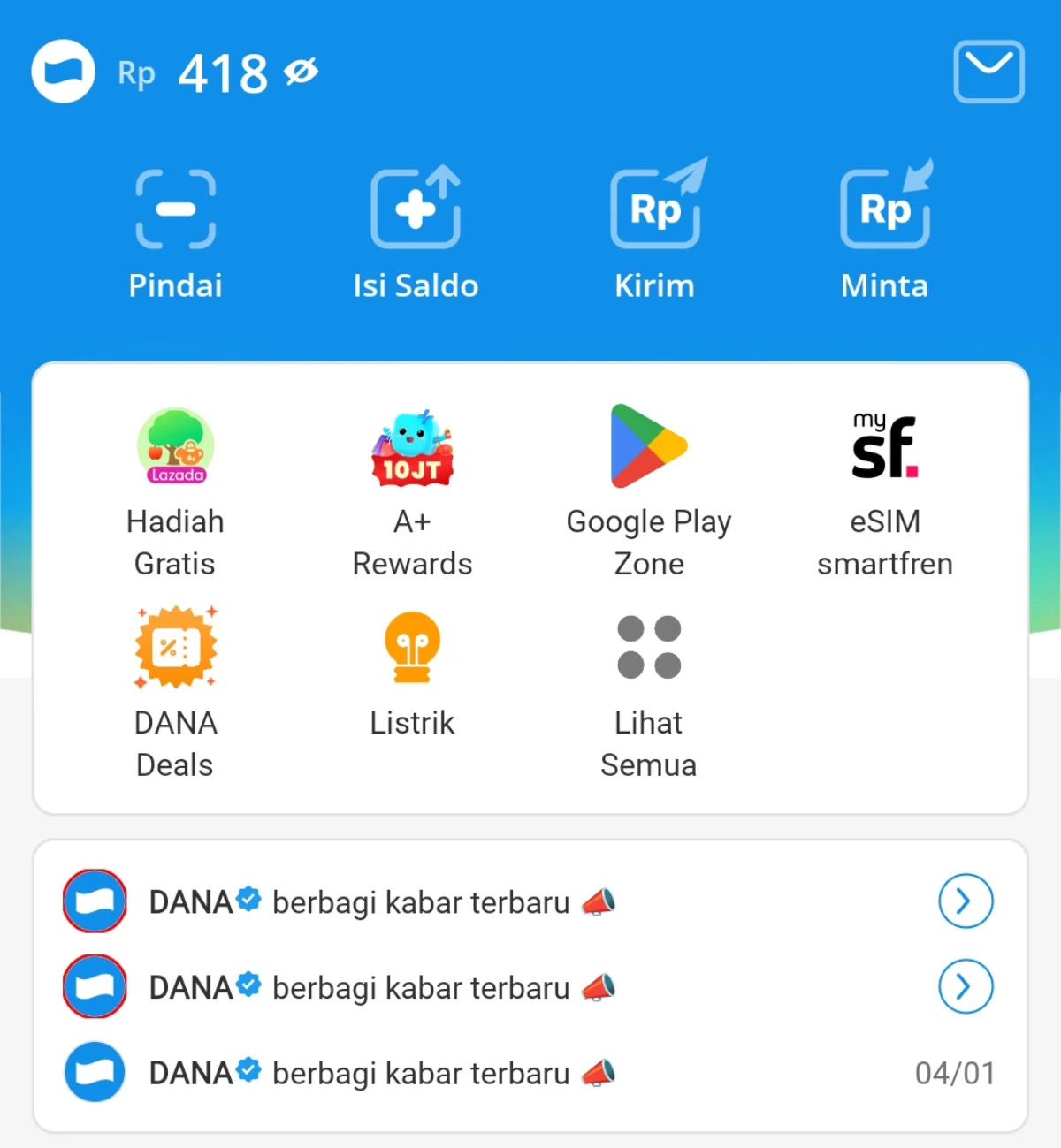Tap the DANA logo beside the balance
Viewport: 1061px width, 1148px height.
(62, 71)
